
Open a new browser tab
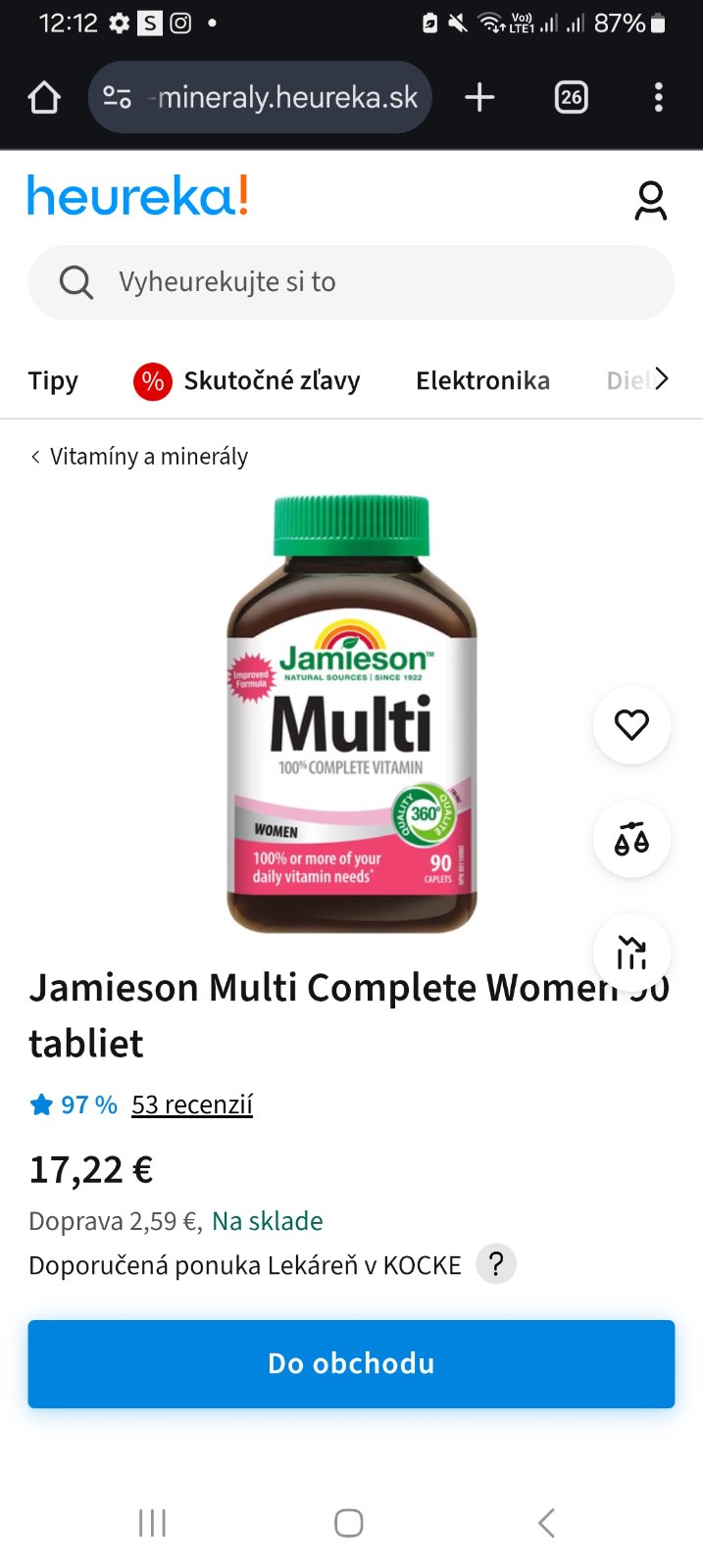pyautogui.click(x=479, y=97)
